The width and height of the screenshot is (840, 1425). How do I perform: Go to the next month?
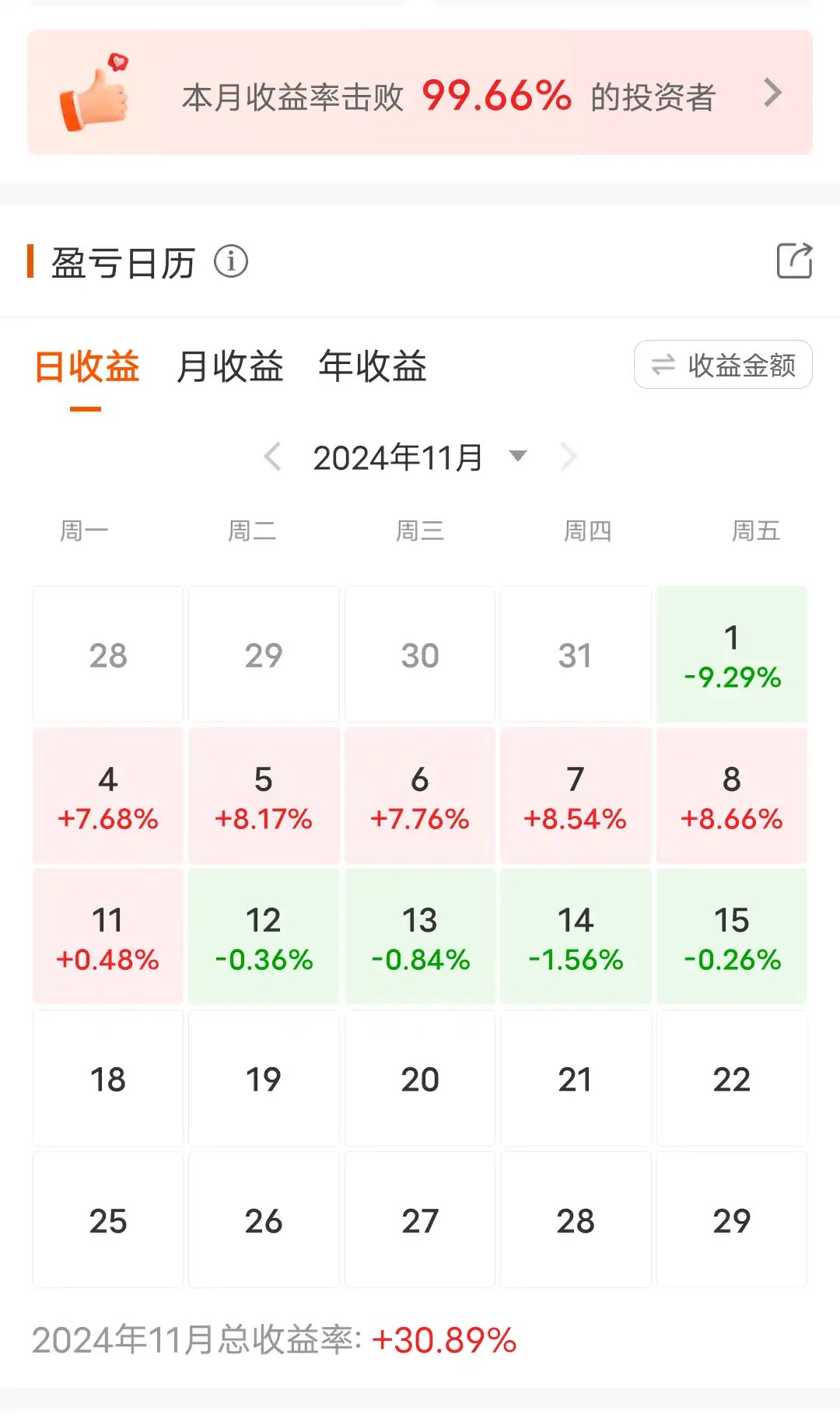tap(569, 457)
